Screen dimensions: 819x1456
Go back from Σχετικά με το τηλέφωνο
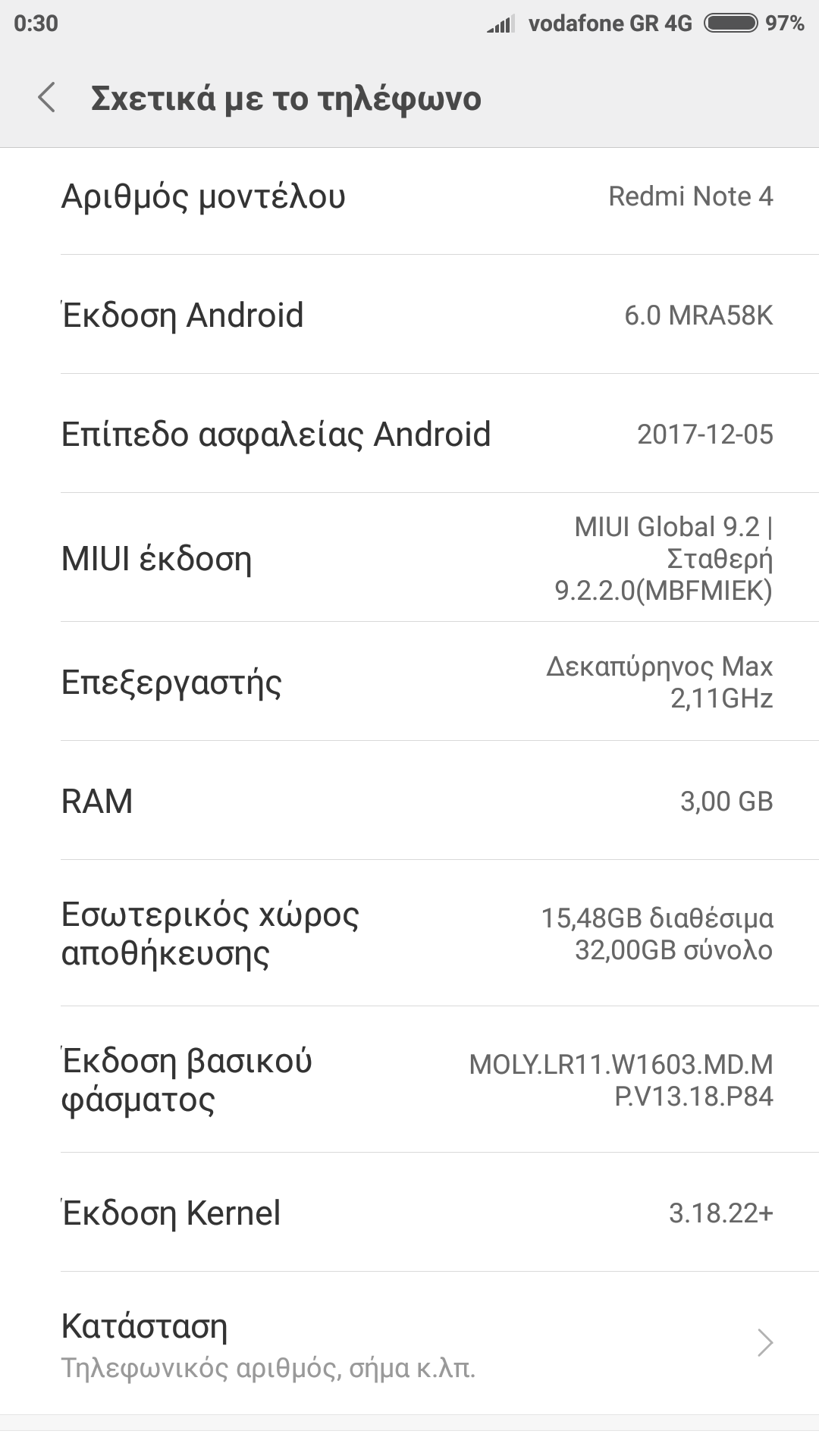47,99
